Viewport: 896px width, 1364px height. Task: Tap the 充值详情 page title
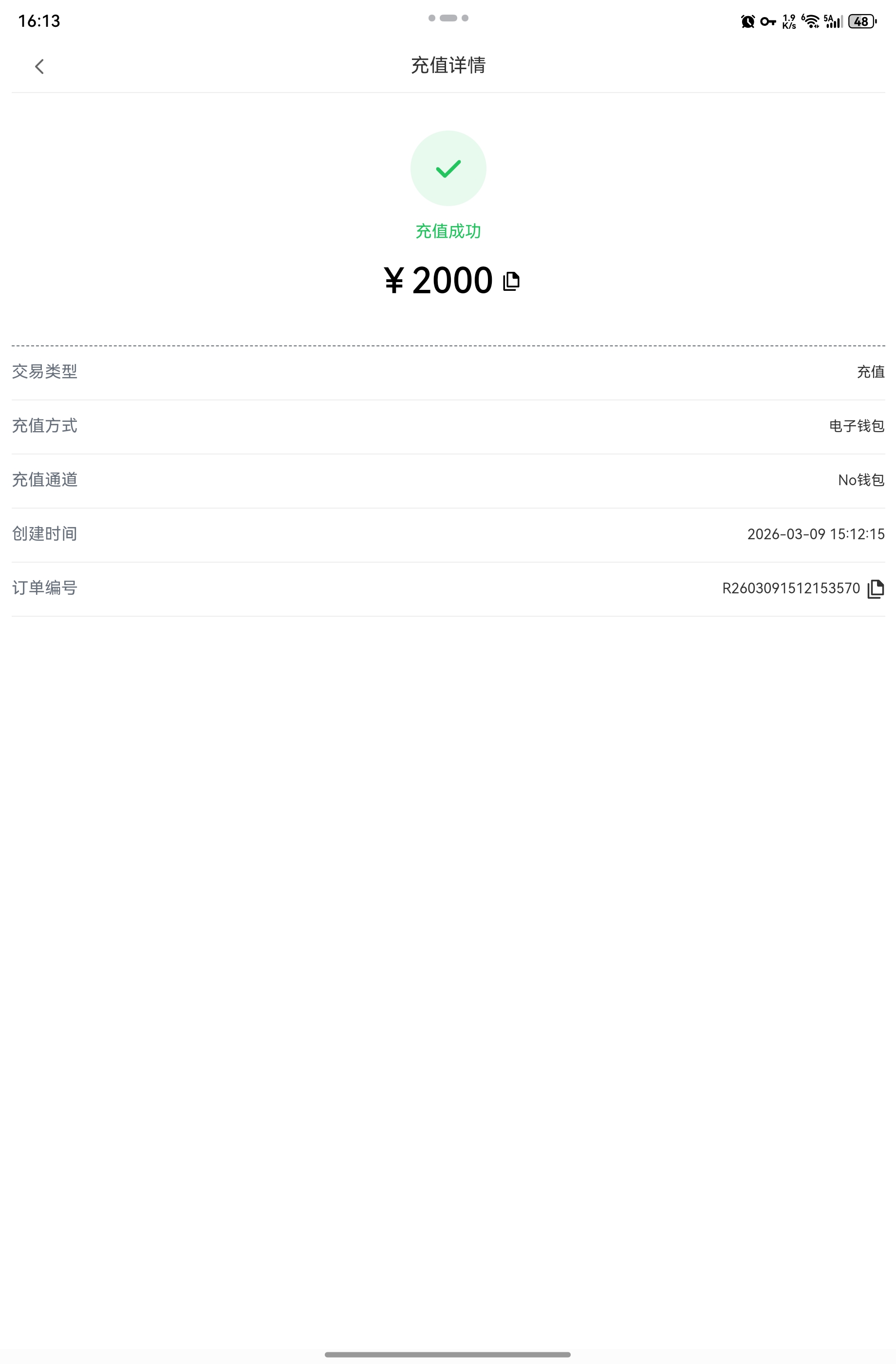pos(448,66)
